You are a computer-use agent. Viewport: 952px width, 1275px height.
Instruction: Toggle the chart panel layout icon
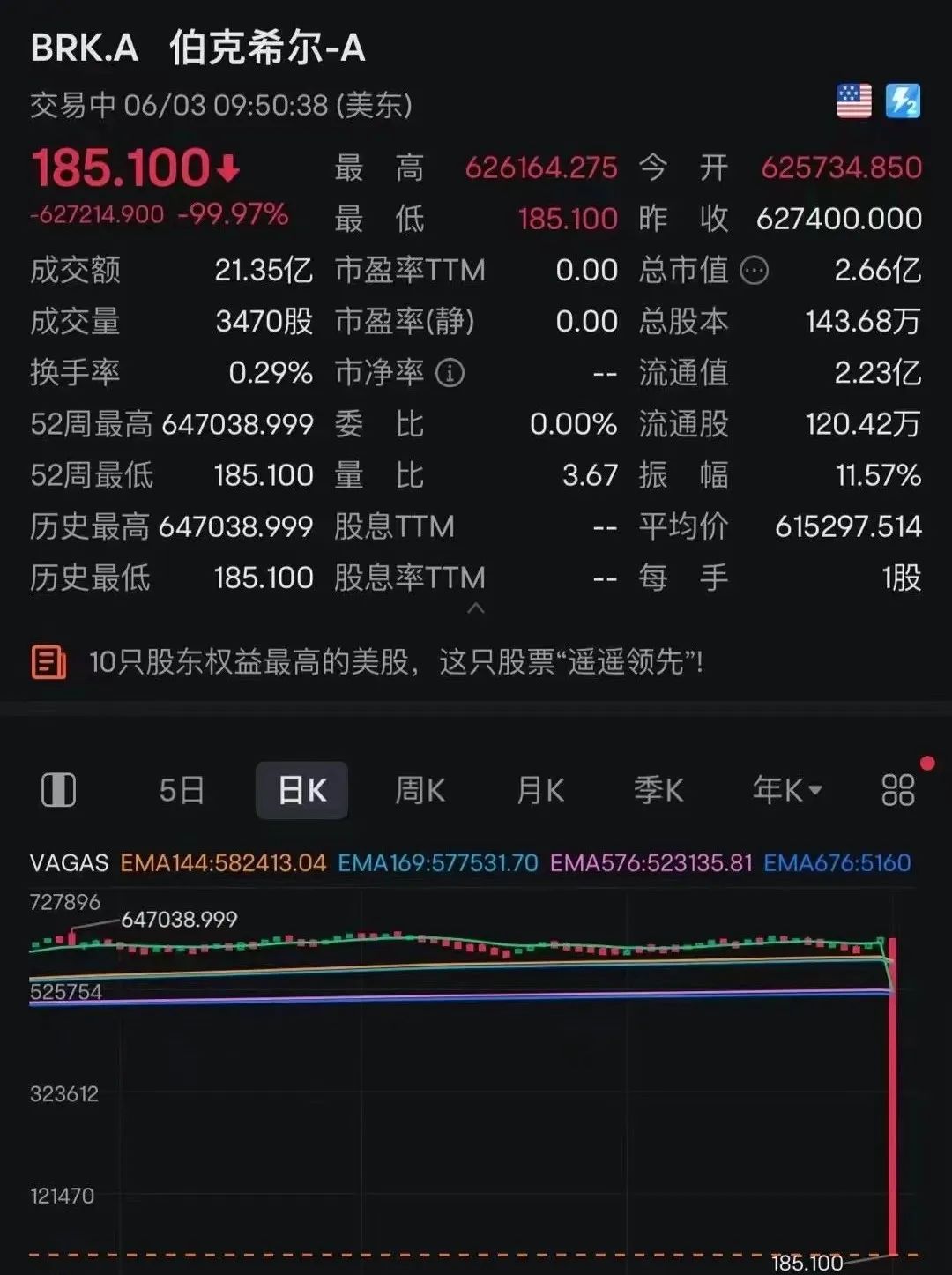(59, 790)
